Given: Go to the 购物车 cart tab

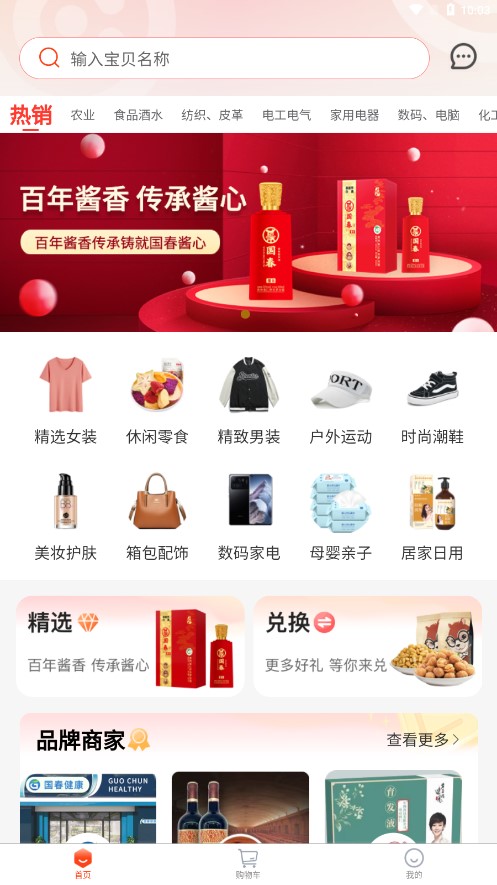Looking at the screenshot, I should (248, 864).
